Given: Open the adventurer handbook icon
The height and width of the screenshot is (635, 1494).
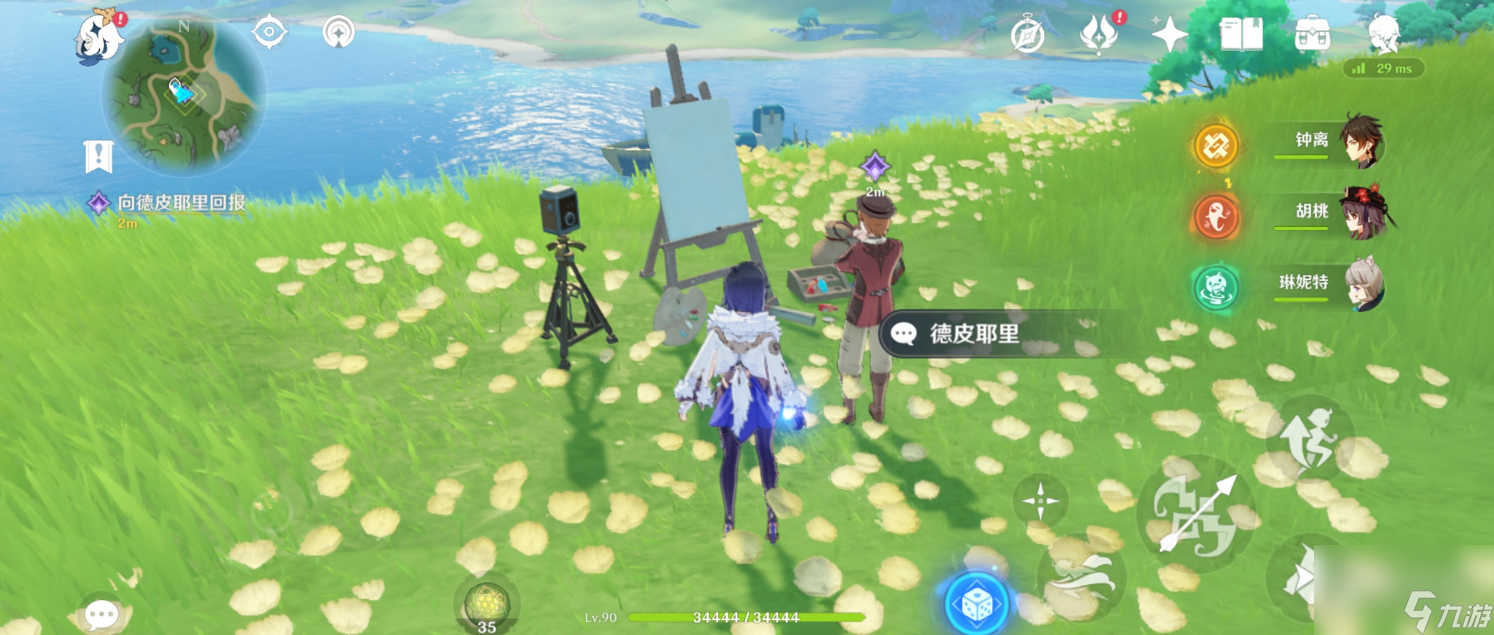Looking at the screenshot, I should (1241, 35).
